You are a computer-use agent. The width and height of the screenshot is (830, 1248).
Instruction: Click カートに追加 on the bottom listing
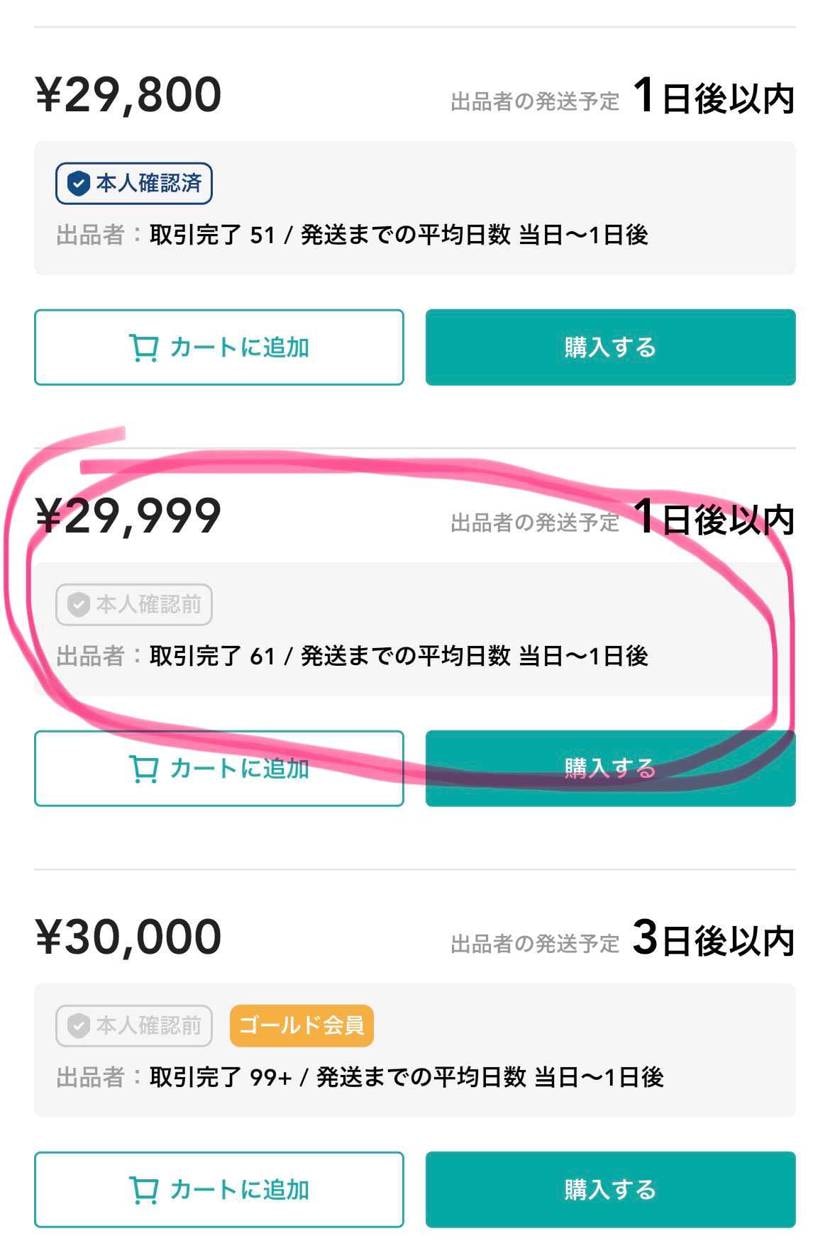tap(219, 1189)
